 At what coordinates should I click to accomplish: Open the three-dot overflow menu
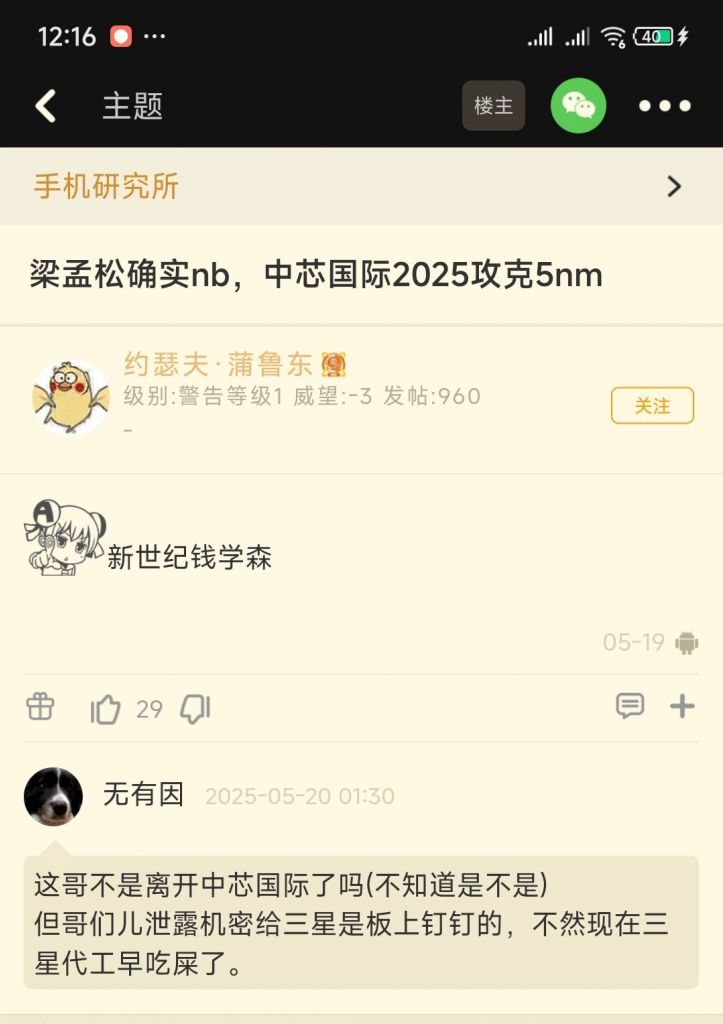tap(664, 105)
